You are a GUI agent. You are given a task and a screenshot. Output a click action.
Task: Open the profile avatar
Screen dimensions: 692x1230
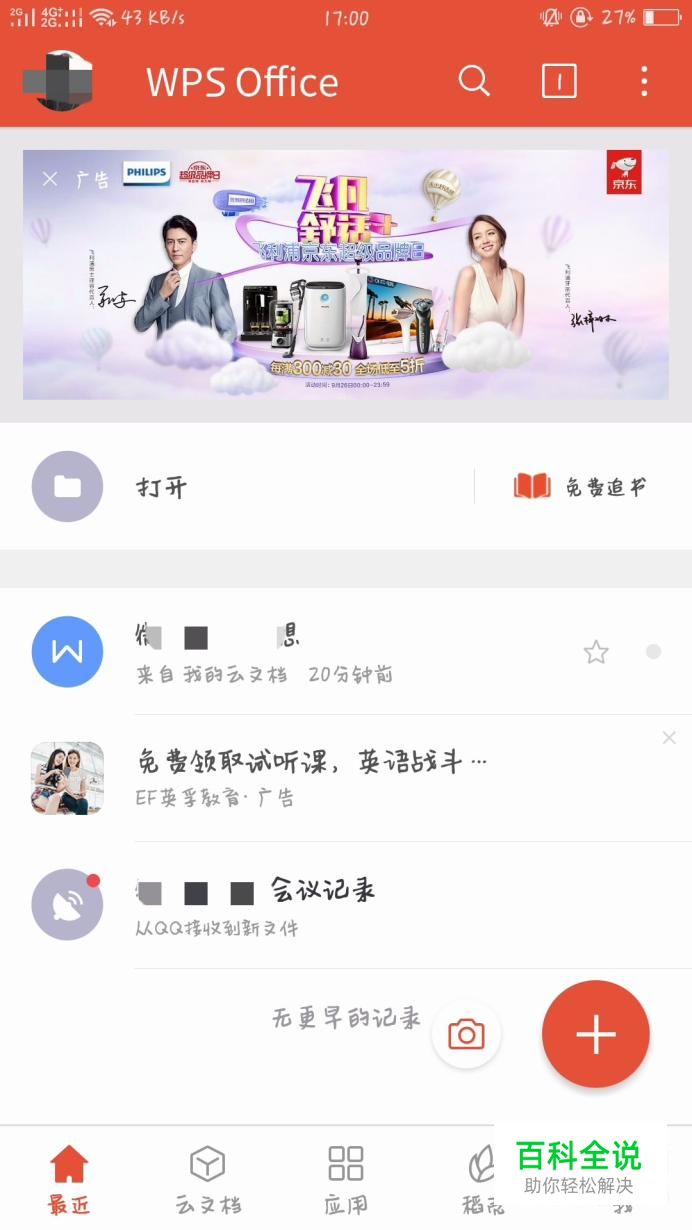(x=59, y=81)
